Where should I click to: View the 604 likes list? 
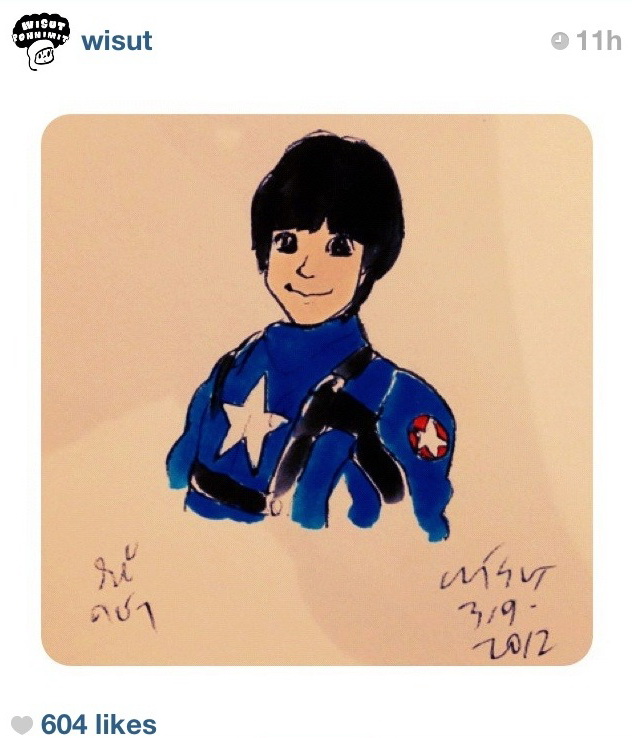[98, 724]
